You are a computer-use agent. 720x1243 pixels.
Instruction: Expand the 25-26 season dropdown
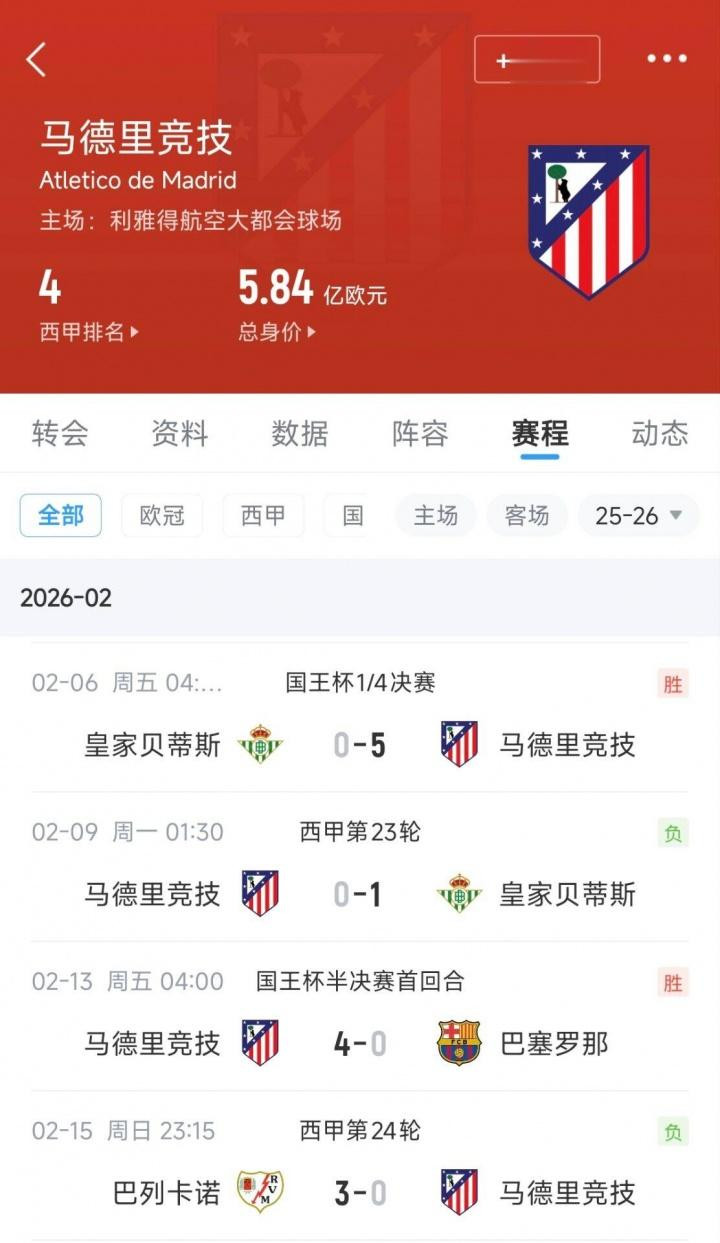pyautogui.click(x=638, y=516)
